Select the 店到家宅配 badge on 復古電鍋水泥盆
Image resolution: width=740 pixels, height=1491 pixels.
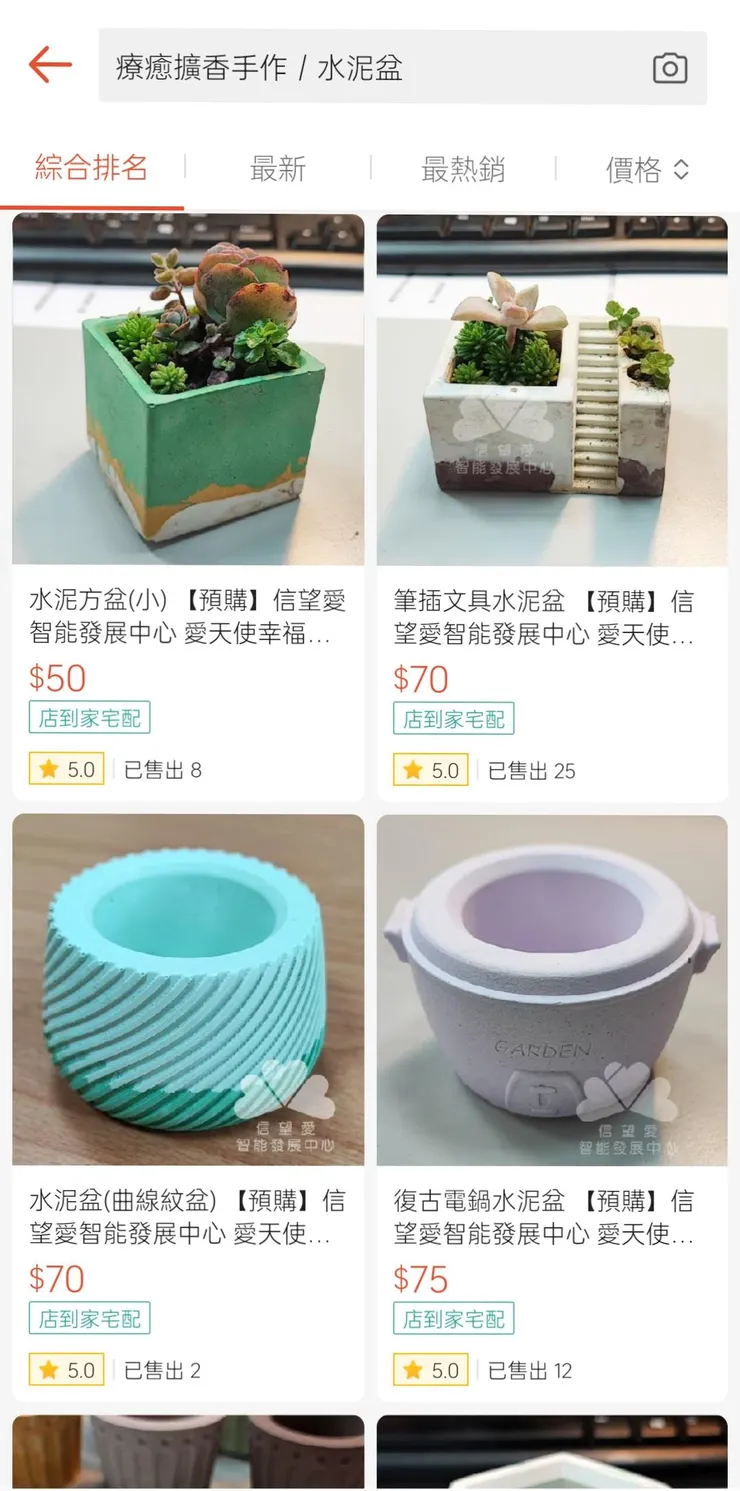[453, 1318]
